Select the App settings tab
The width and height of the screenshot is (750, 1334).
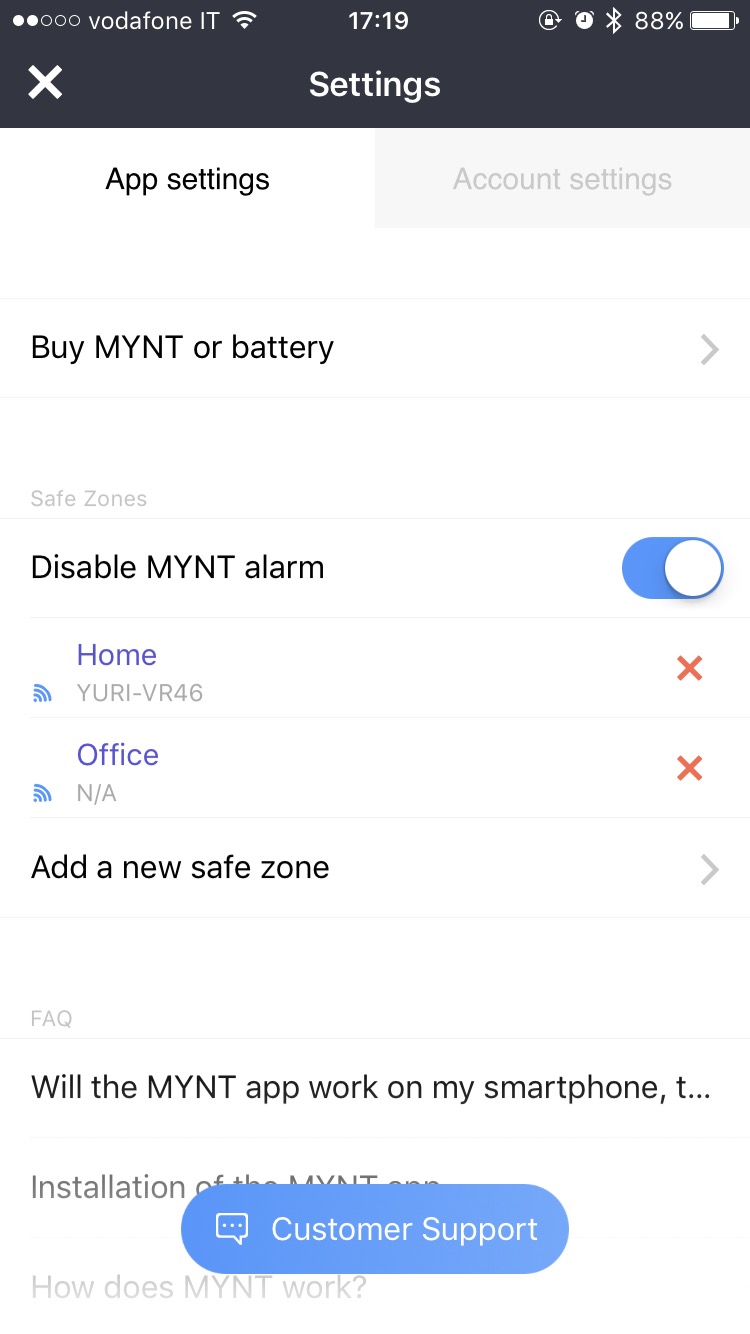click(188, 179)
